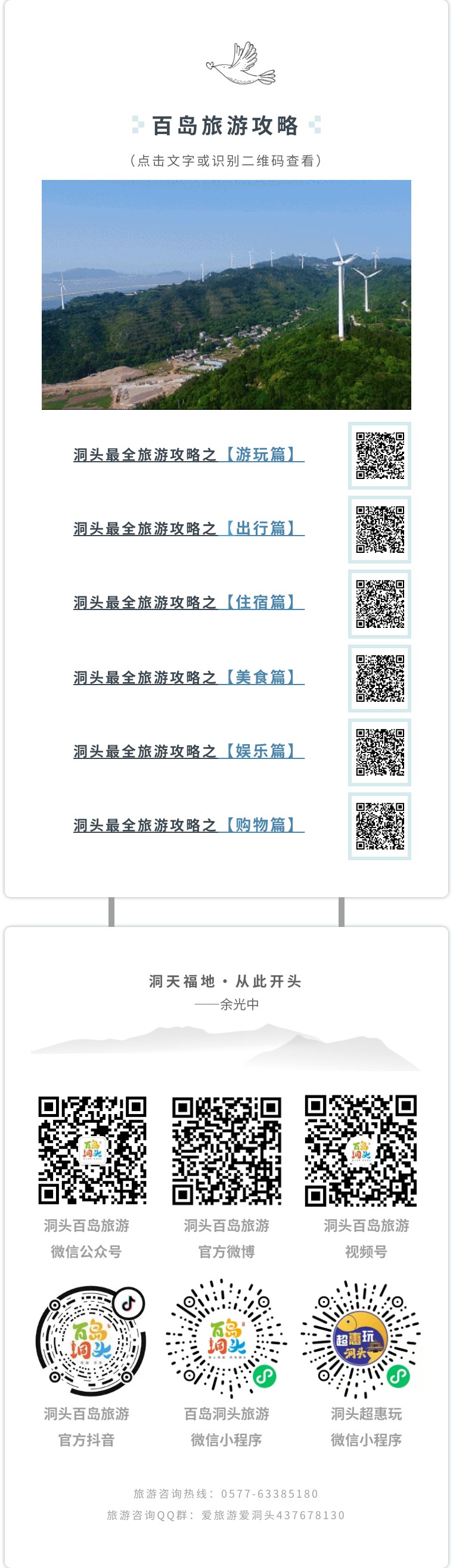Open the 出行篇 travel guide link
The height and width of the screenshot is (1568, 453).
(x=189, y=528)
